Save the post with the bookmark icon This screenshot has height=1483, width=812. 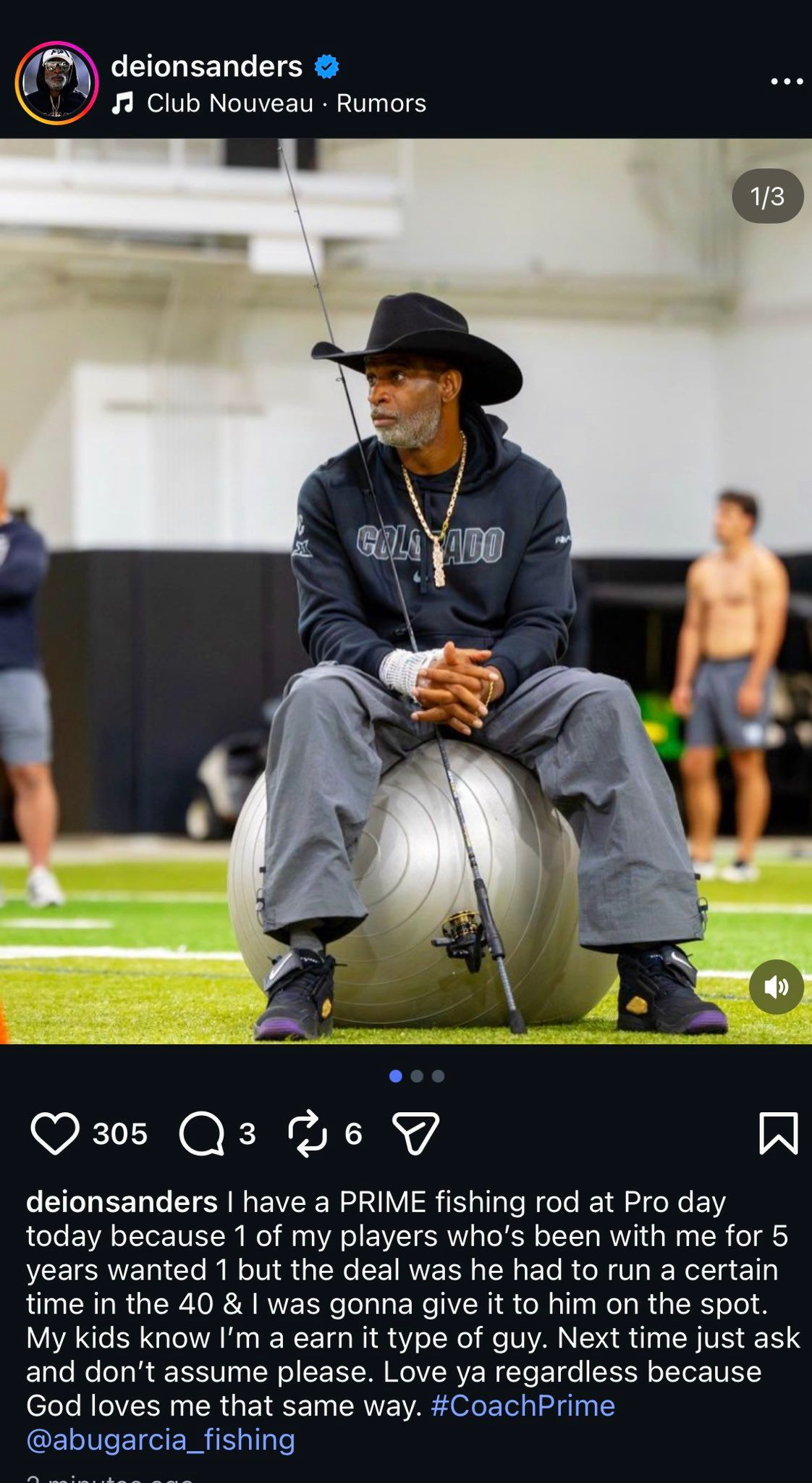point(778,1133)
